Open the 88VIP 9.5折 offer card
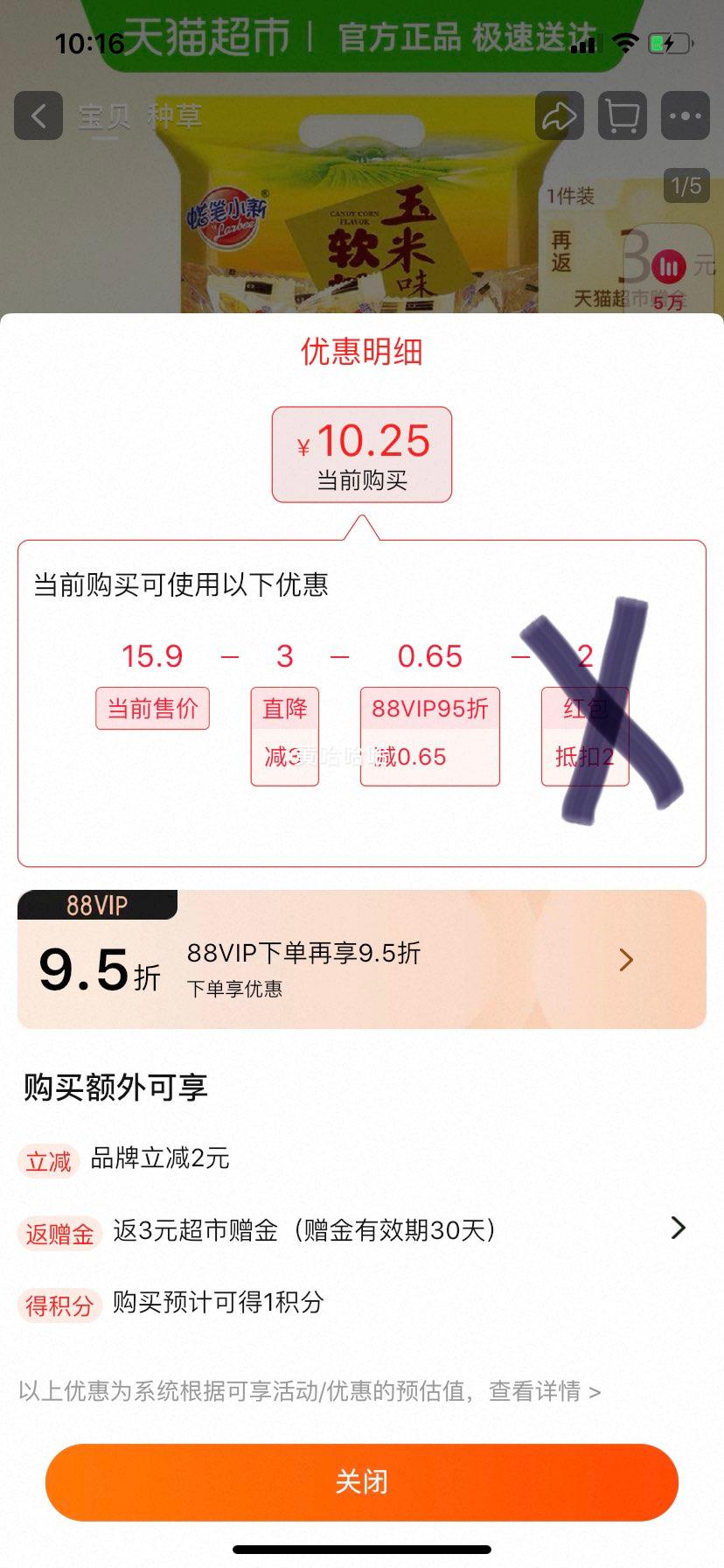 coord(361,960)
